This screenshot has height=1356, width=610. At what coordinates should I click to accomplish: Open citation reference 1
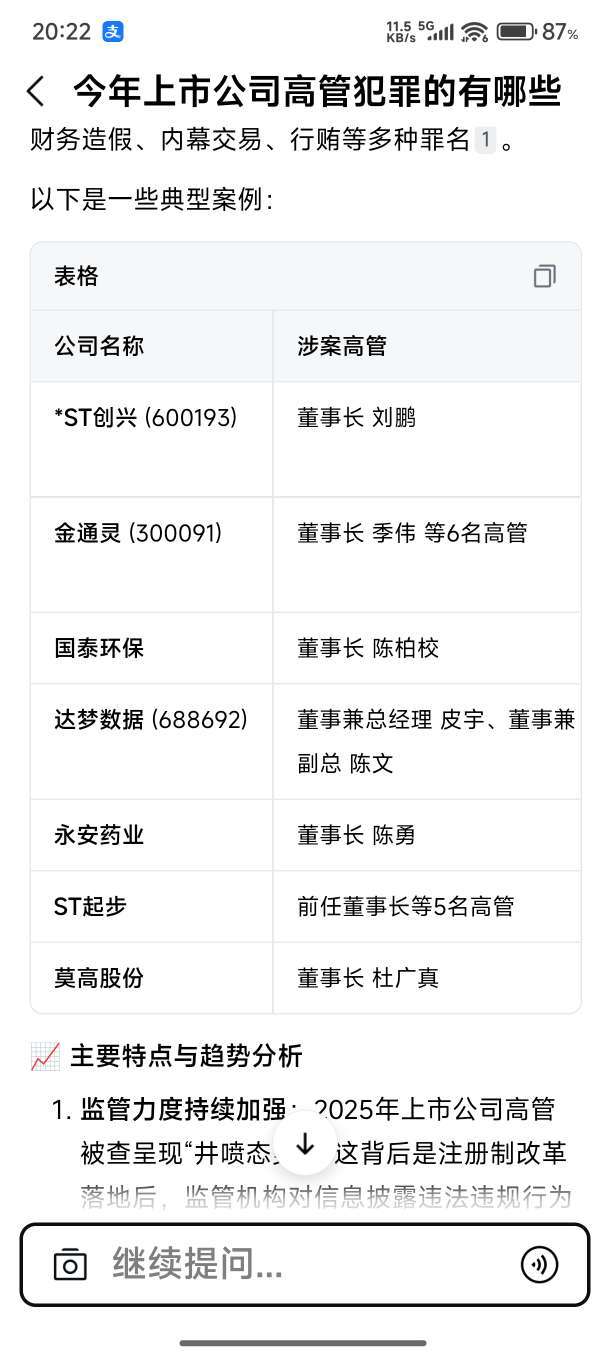point(484,141)
